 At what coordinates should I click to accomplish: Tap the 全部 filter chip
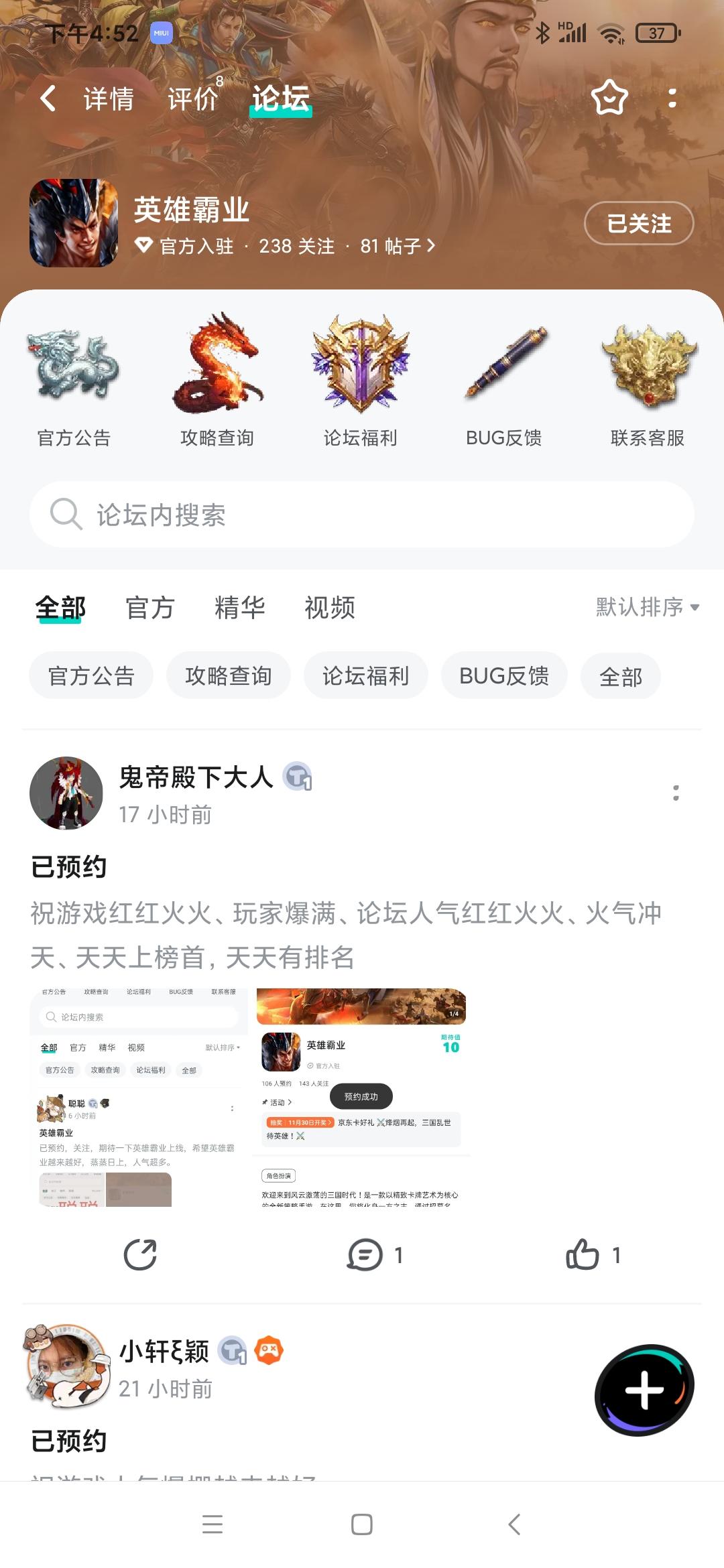click(620, 676)
